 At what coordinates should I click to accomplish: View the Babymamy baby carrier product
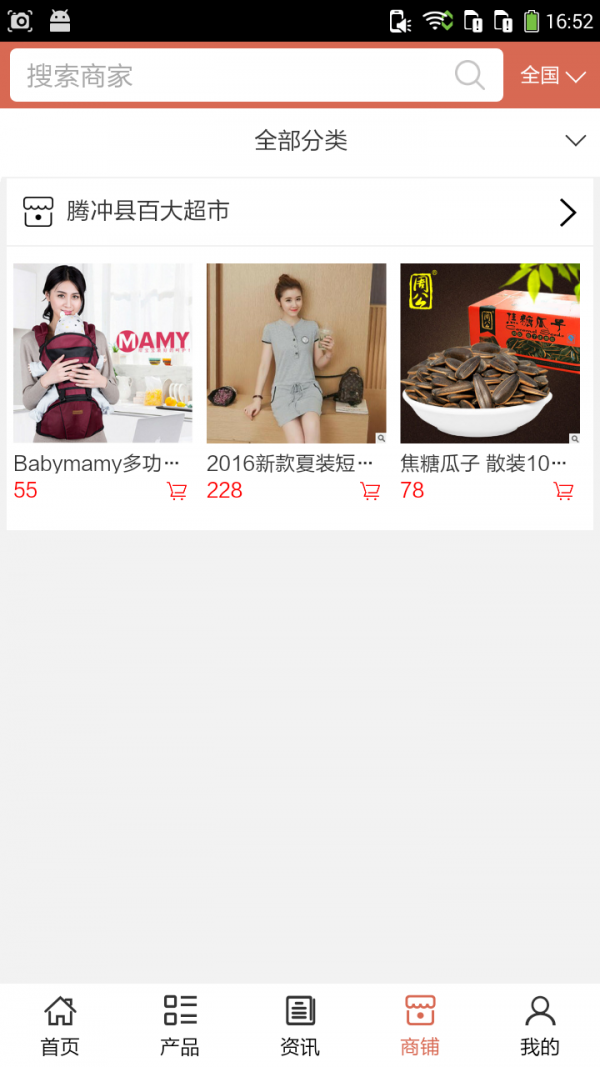click(102, 353)
